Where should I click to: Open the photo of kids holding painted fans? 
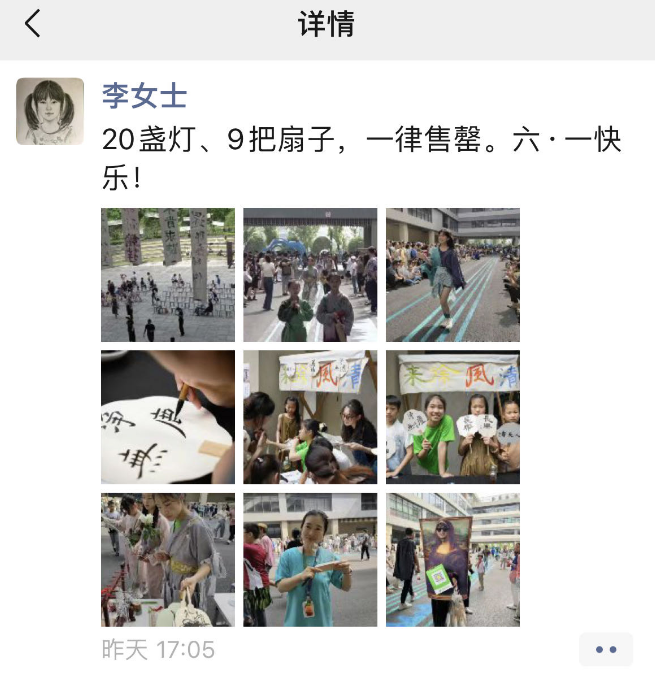[x=452, y=417]
